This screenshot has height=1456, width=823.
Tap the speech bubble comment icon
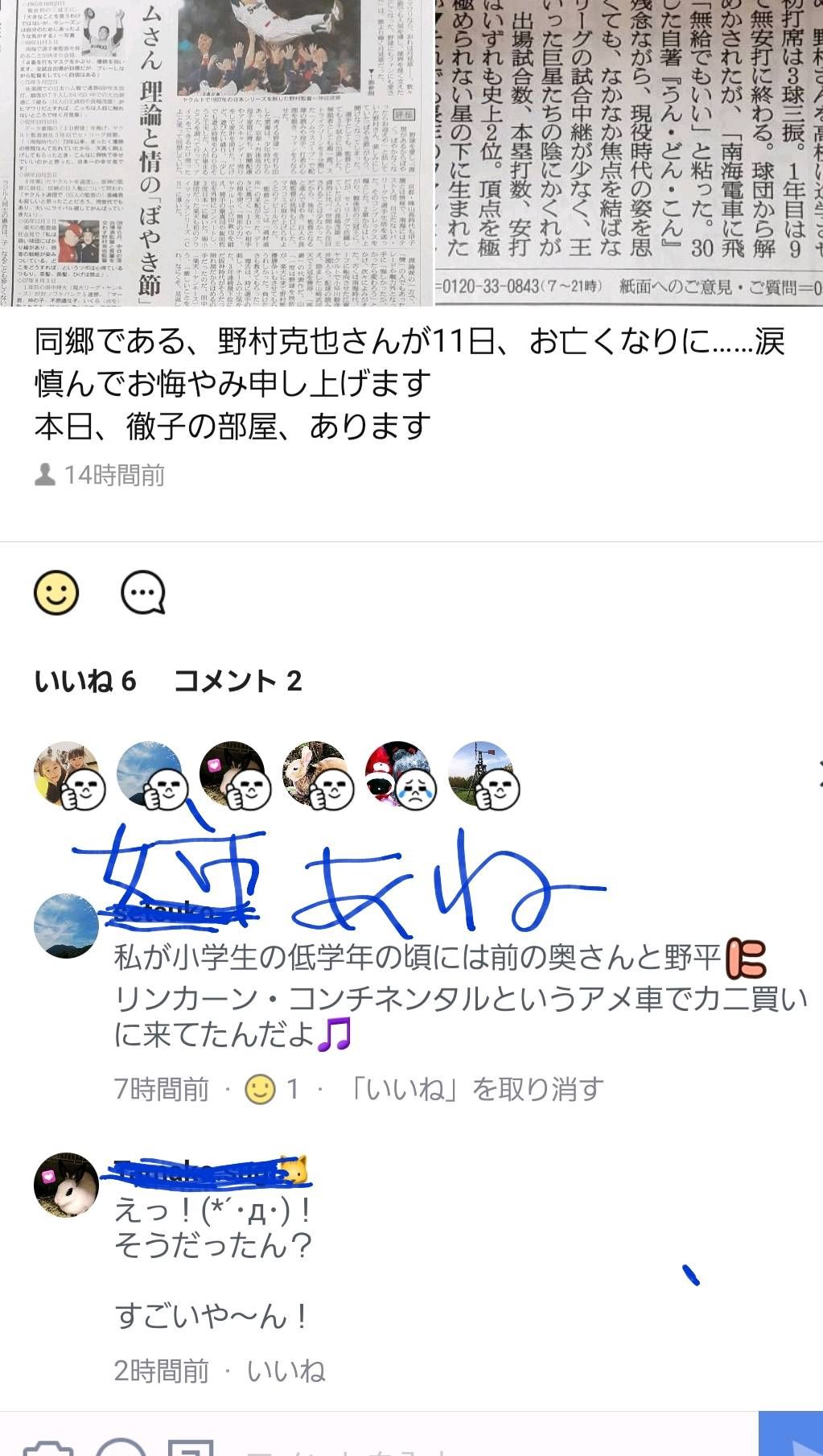143,593
